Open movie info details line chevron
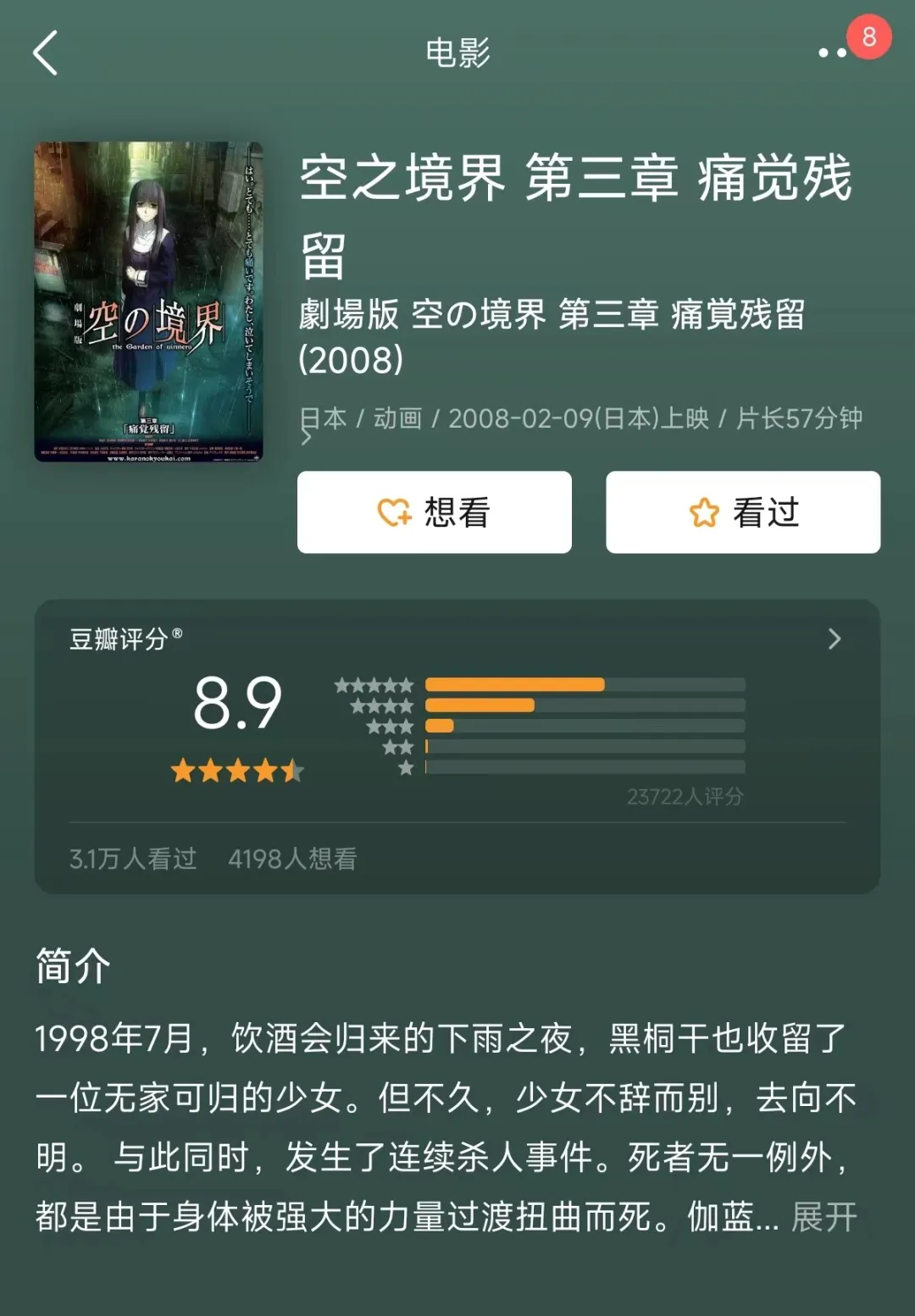Viewport: 915px width, 1316px height. [x=307, y=437]
